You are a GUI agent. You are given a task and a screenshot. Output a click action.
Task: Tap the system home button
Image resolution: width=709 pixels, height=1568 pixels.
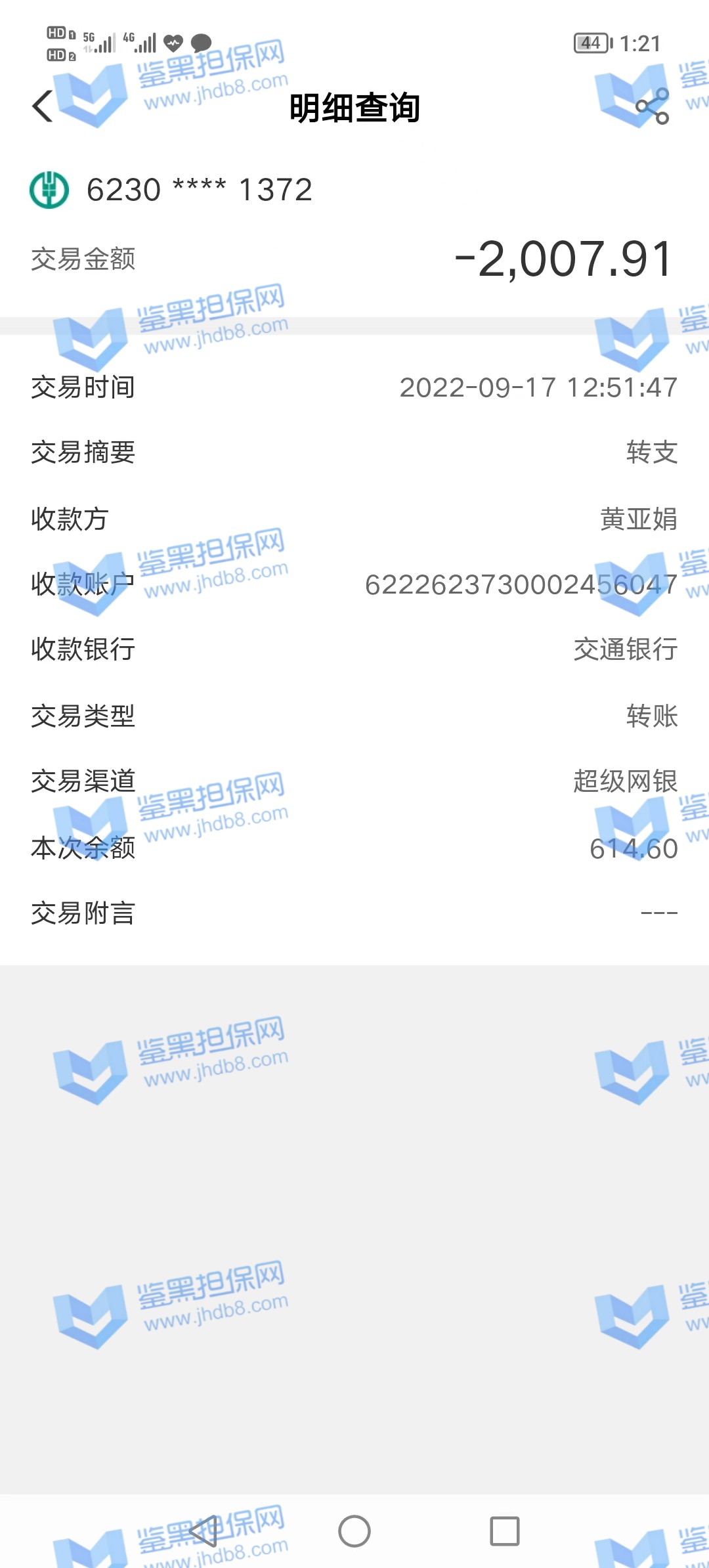point(354,1531)
